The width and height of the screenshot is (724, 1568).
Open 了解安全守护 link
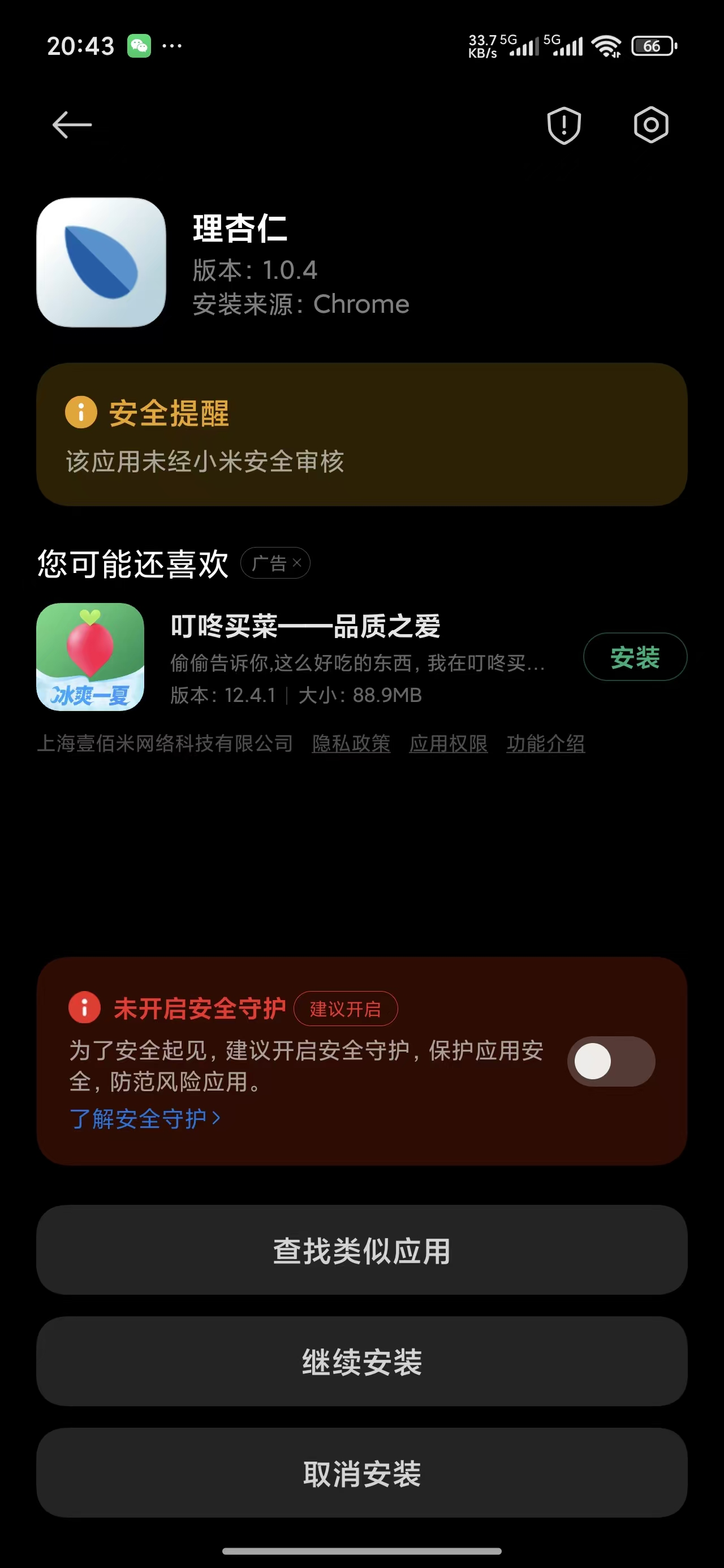pyautogui.click(x=145, y=1118)
